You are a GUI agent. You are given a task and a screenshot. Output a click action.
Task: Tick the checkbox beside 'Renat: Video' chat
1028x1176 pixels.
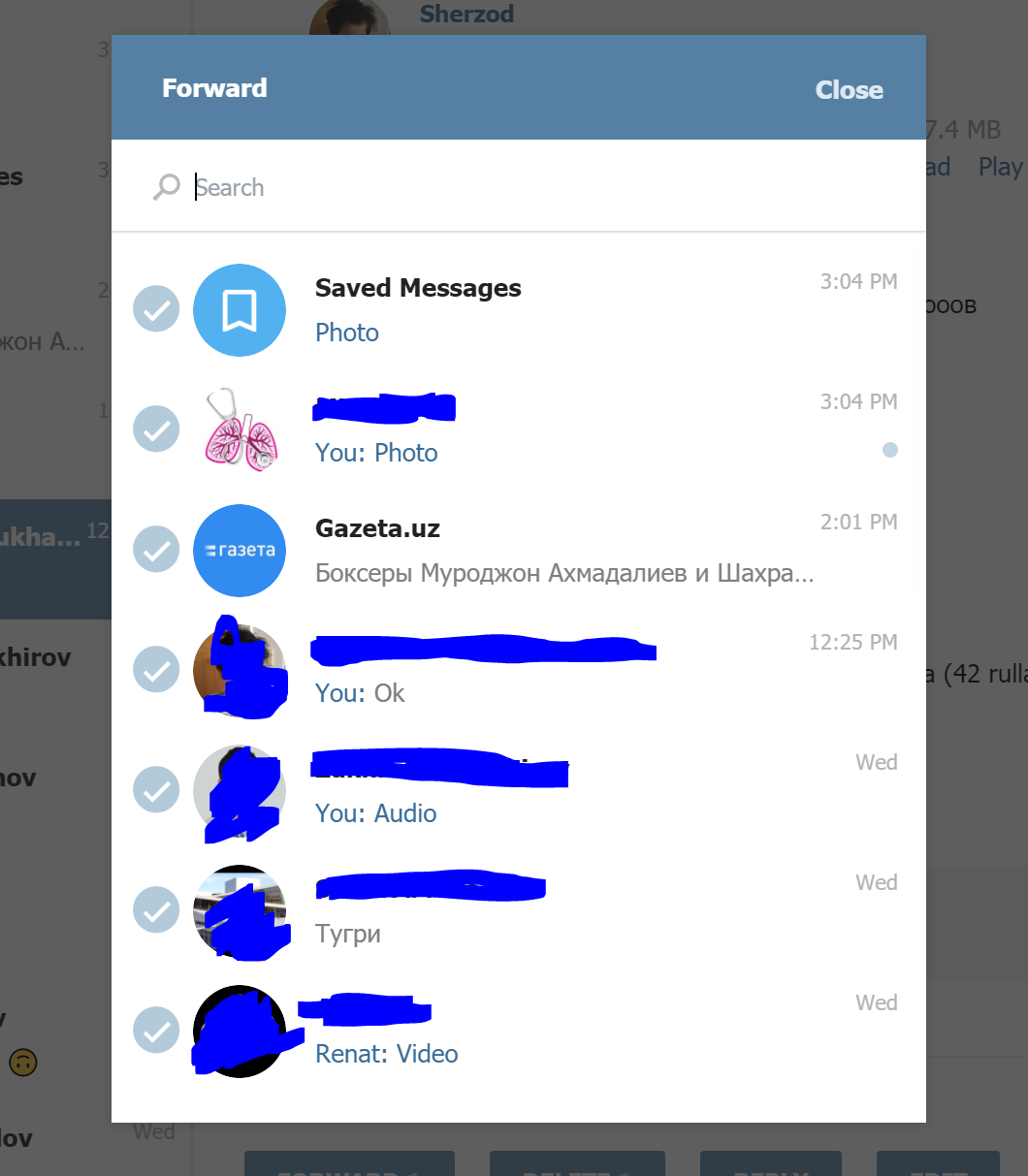click(x=156, y=1032)
